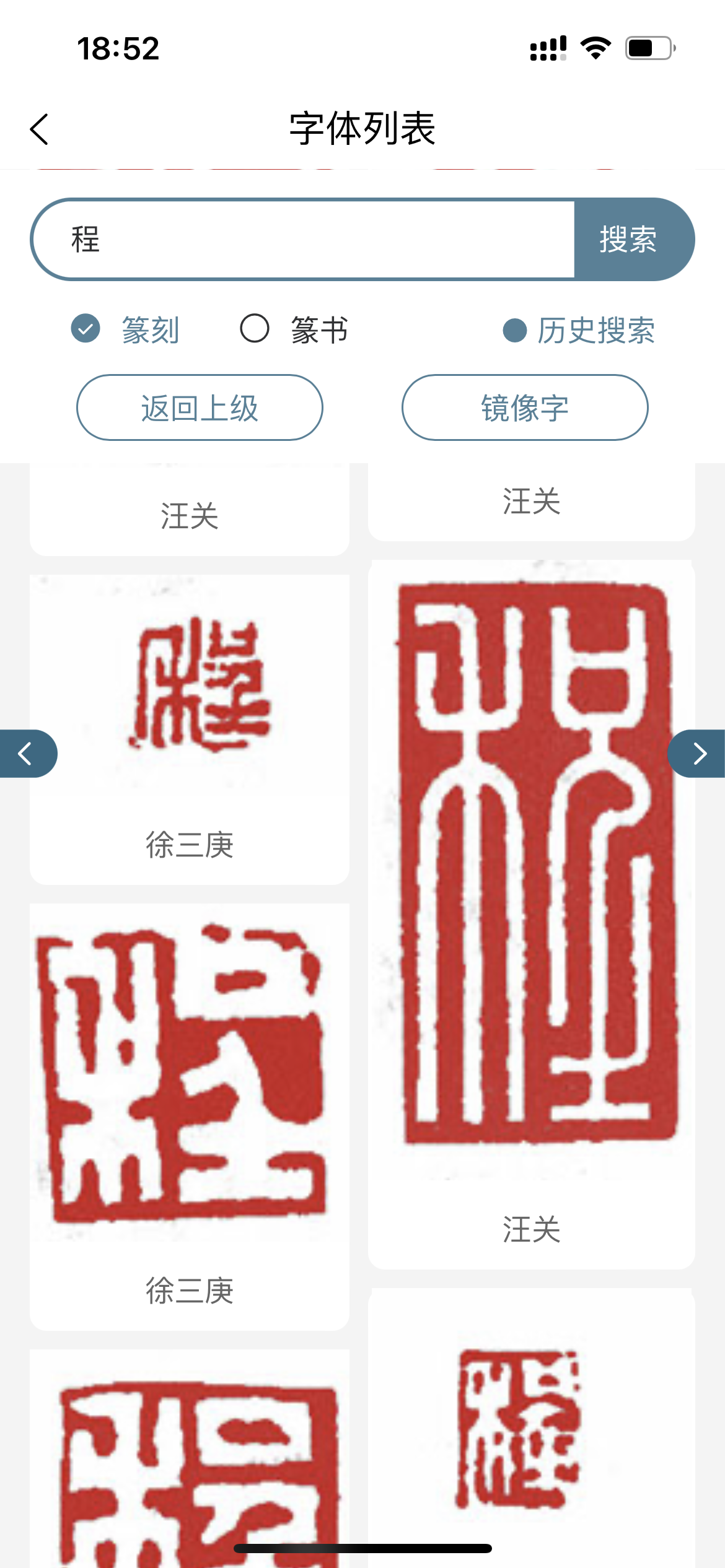Go to next page with right arrow
This screenshot has width=725, height=1568.
[x=697, y=754]
